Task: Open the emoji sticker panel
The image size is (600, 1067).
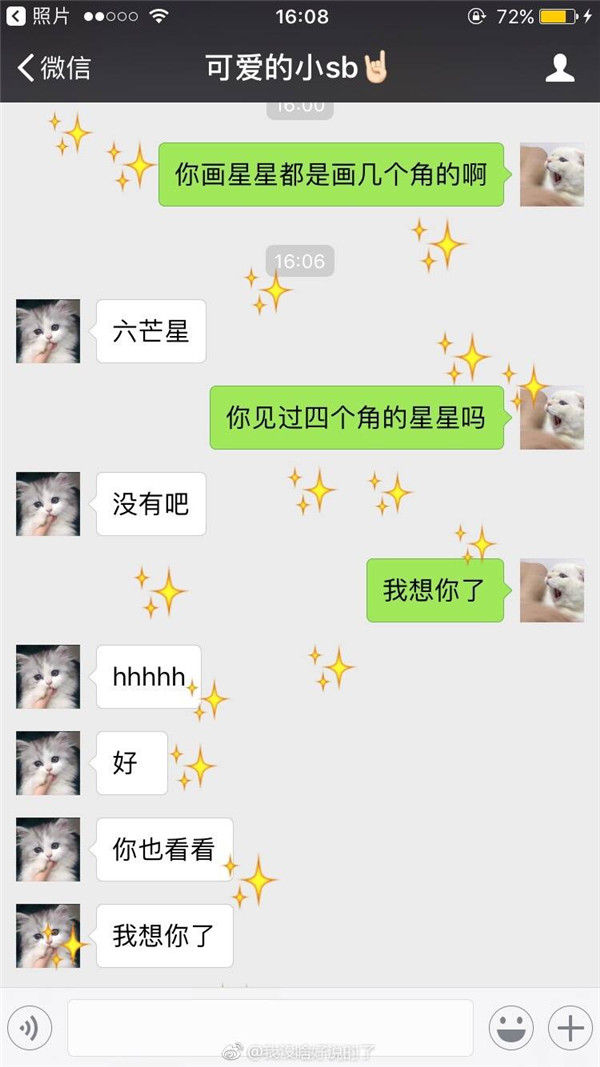Action: coord(510,1027)
